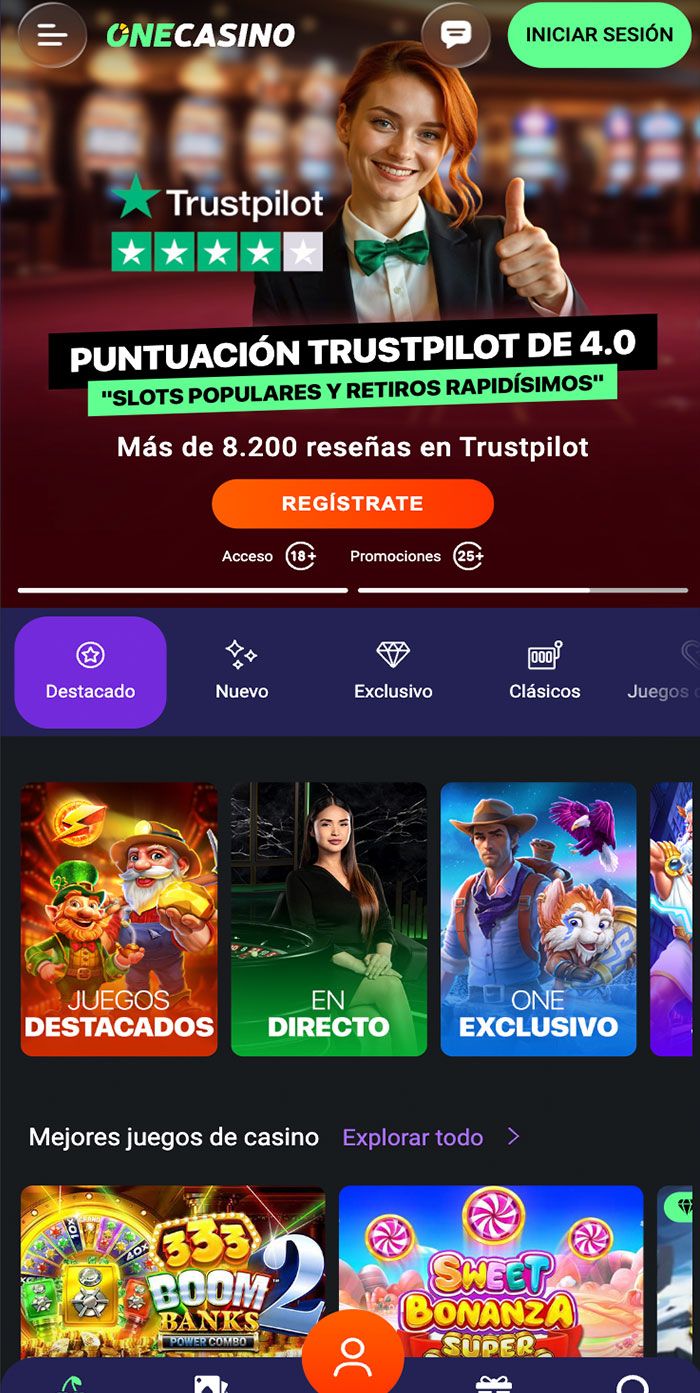
Task: Open the playing cards icon in bottom bar
Action: [211, 1383]
